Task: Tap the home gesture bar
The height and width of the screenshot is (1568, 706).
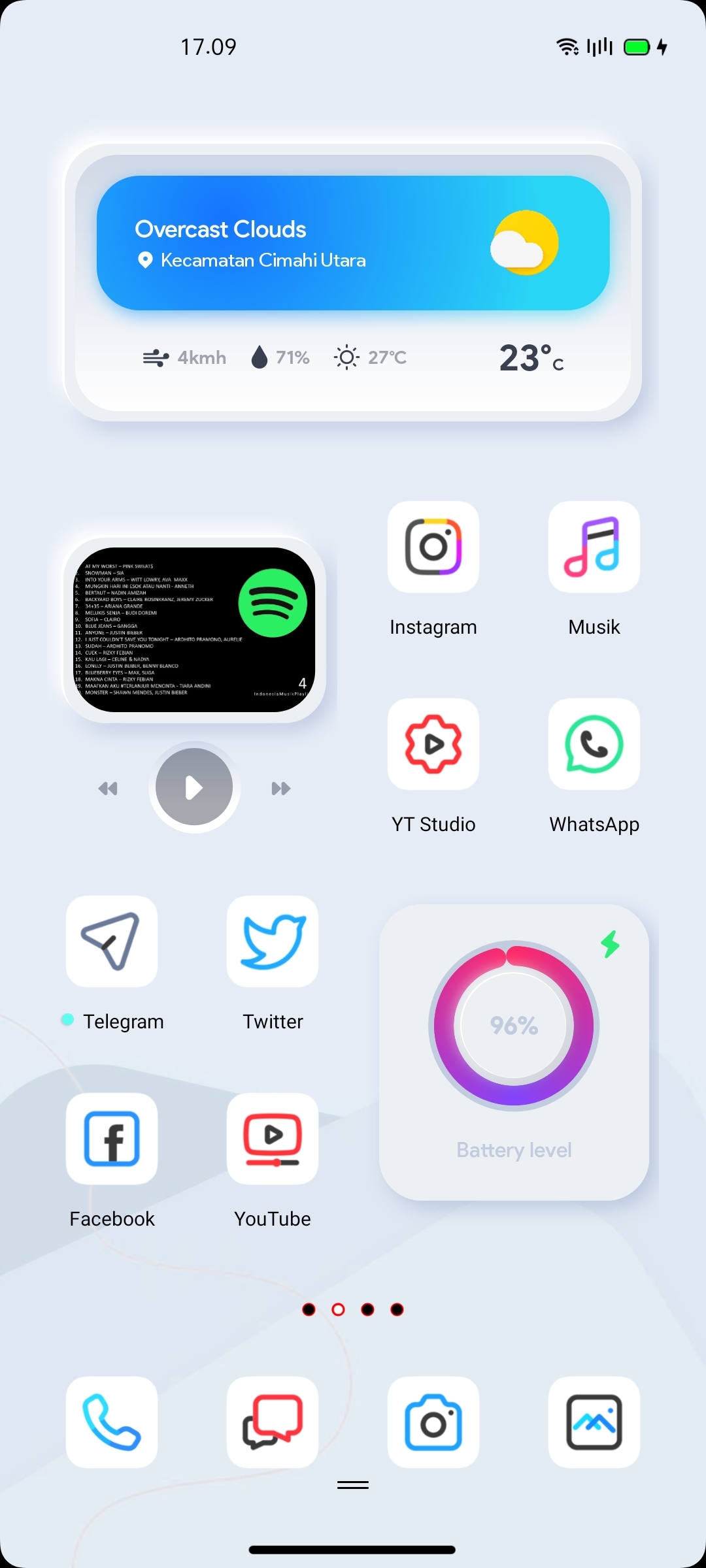Action: [x=352, y=1550]
